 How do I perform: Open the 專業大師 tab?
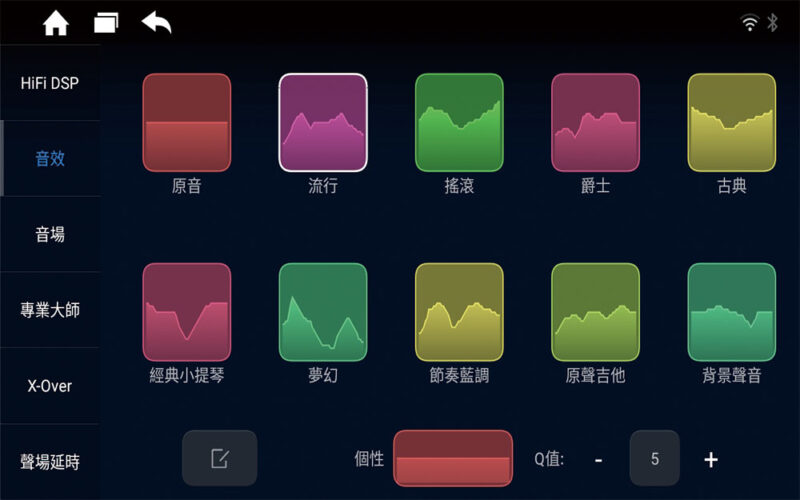(x=49, y=310)
